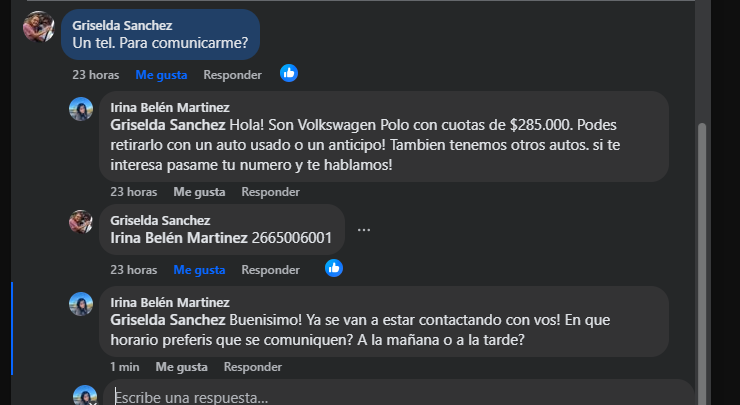Reply to Griselda's 'Un tel' comment
Viewport: 740px width, 405px height.
coord(232,75)
